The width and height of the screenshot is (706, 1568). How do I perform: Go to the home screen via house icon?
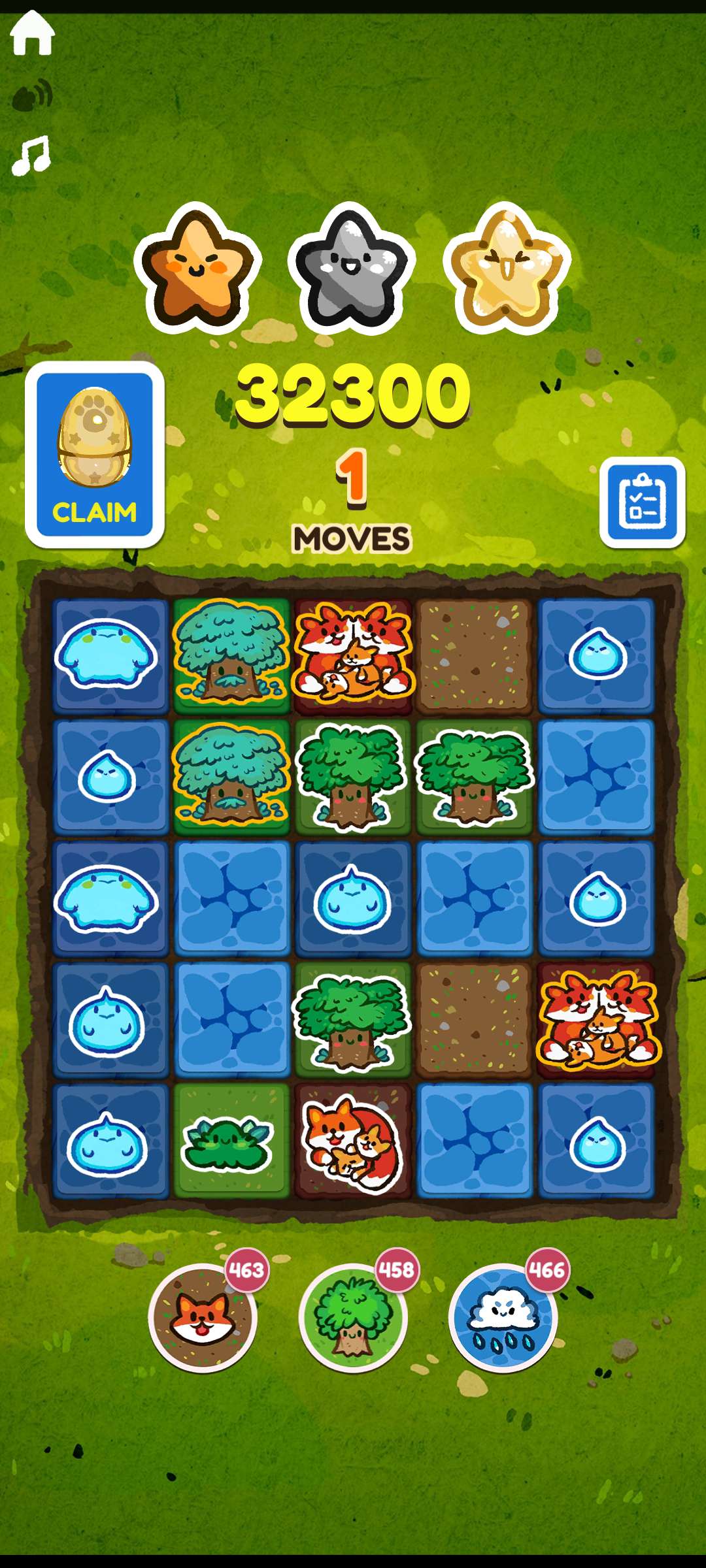(x=32, y=33)
